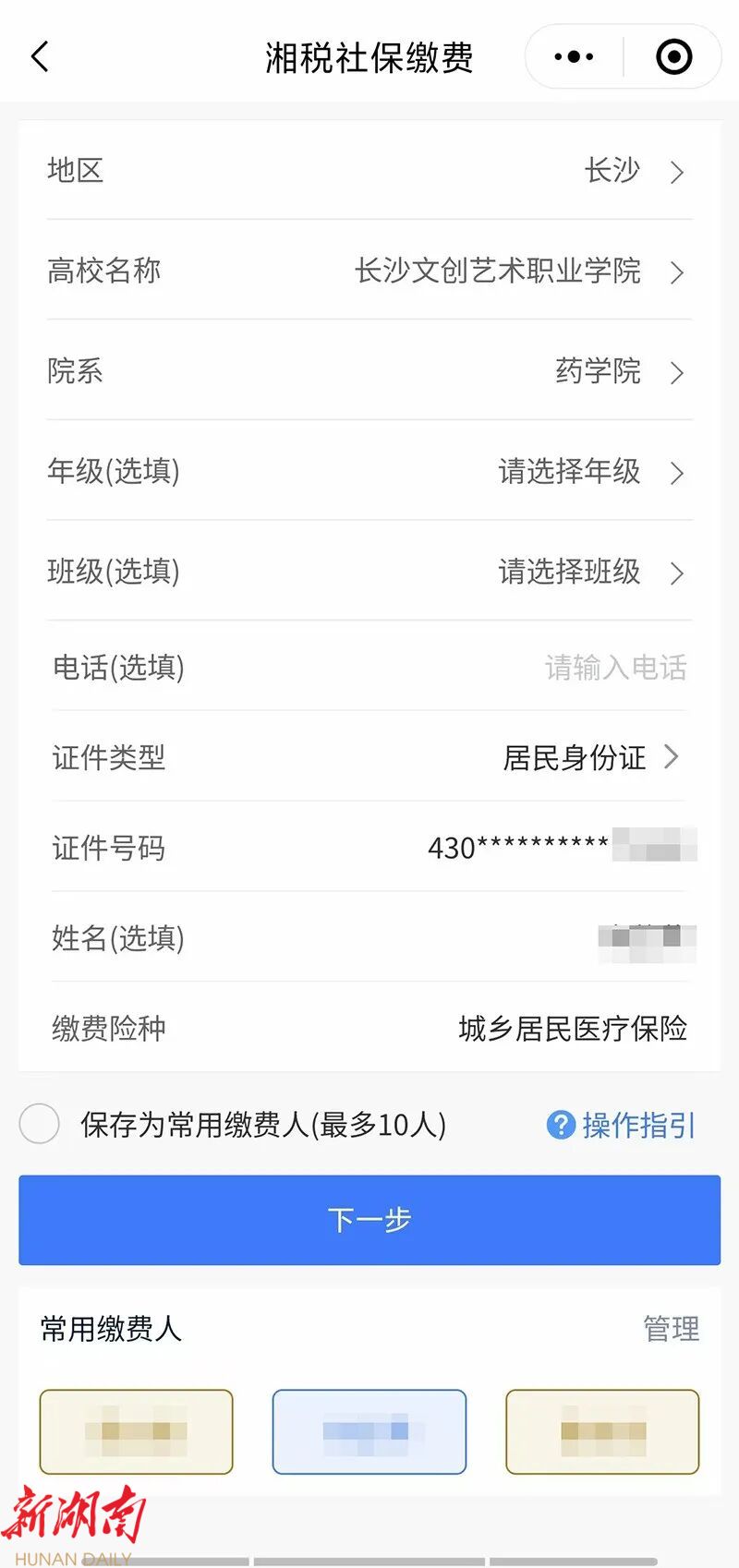Open the mini program more-options menu
This screenshot has width=739, height=1568.
[574, 57]
